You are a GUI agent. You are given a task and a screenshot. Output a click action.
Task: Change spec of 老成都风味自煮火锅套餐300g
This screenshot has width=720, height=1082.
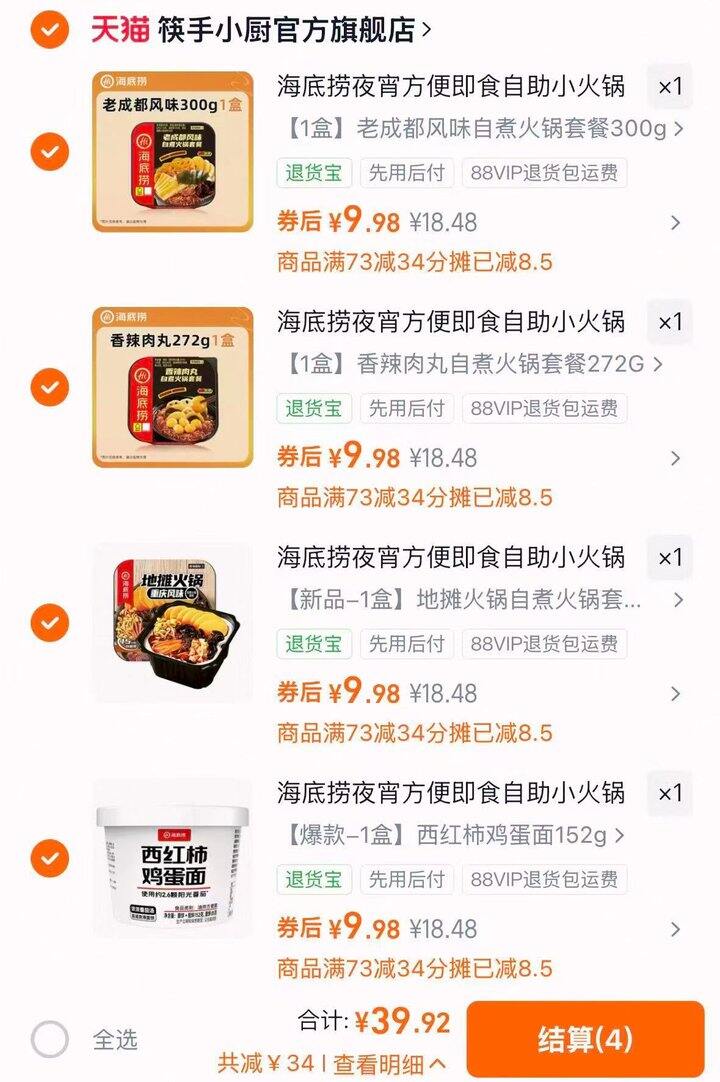(x=480, y=129)
